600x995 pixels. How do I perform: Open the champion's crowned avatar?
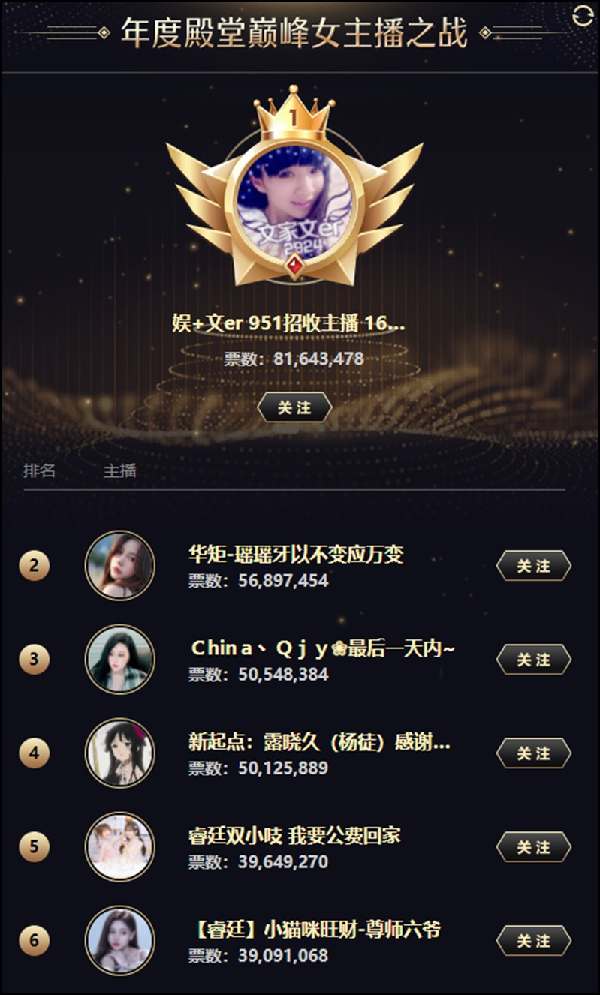click(x=295, y=190)
